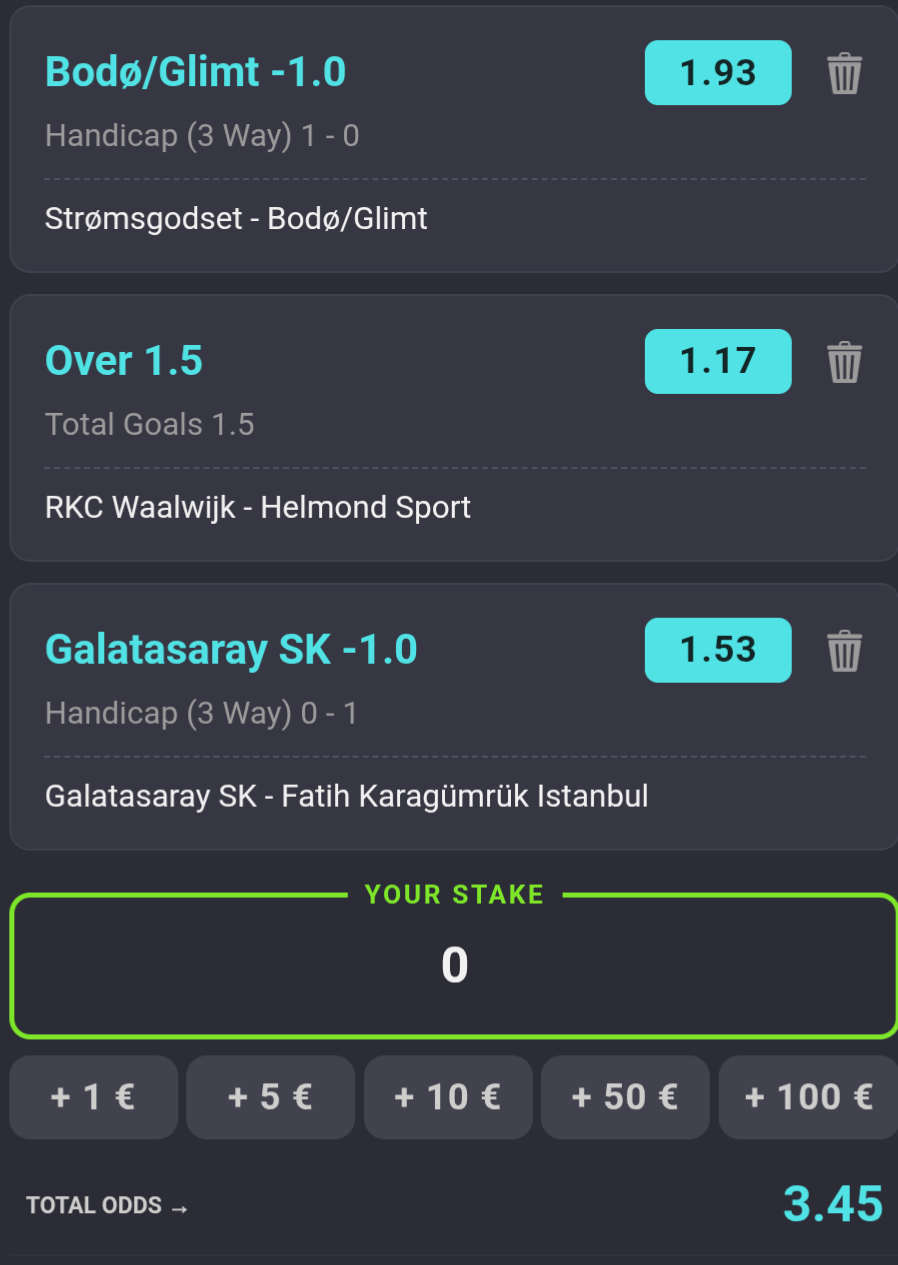Add 1 € to the stake

coord(93,1097)
